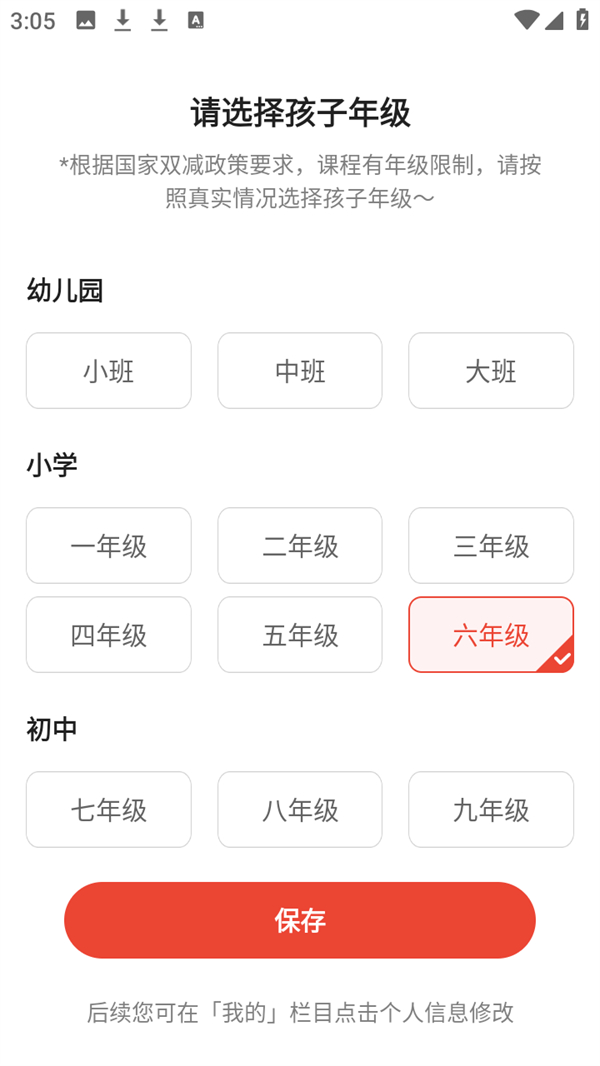Image resolution: width=600 pixels, height=1066 pixels.
Task: Pick 五年级 grade option
Action: point(300,634)
